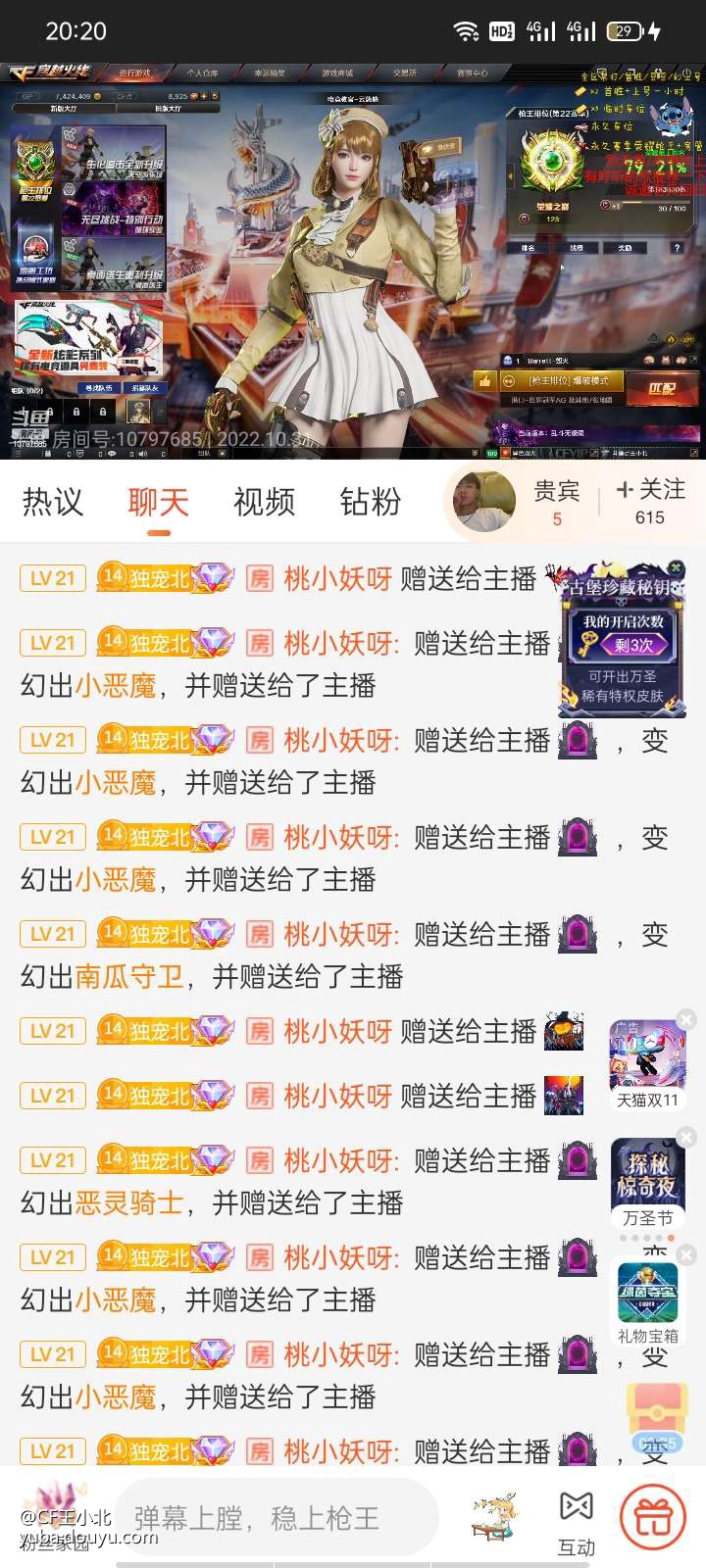Switch to the 视频 tab
The height and width of the screenshot is (1568, 706).
click(x=264, y=502)
